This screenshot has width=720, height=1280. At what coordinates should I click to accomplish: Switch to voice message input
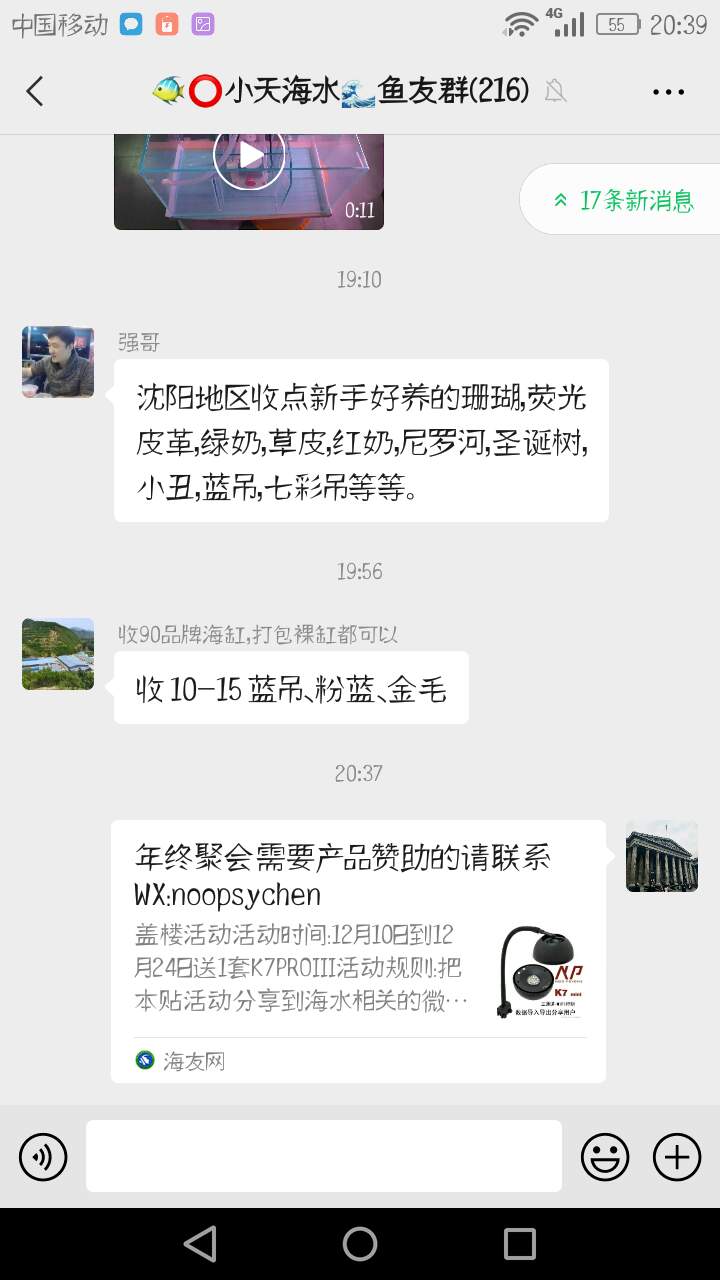[x=43, y=1158]
